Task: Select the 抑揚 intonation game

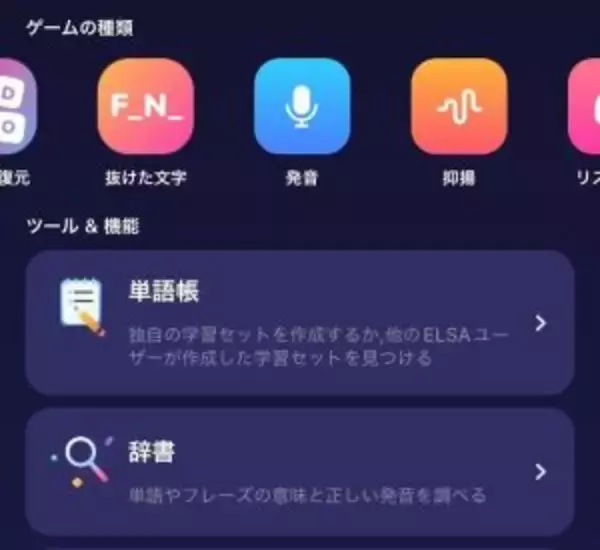Action: (459, 106)
